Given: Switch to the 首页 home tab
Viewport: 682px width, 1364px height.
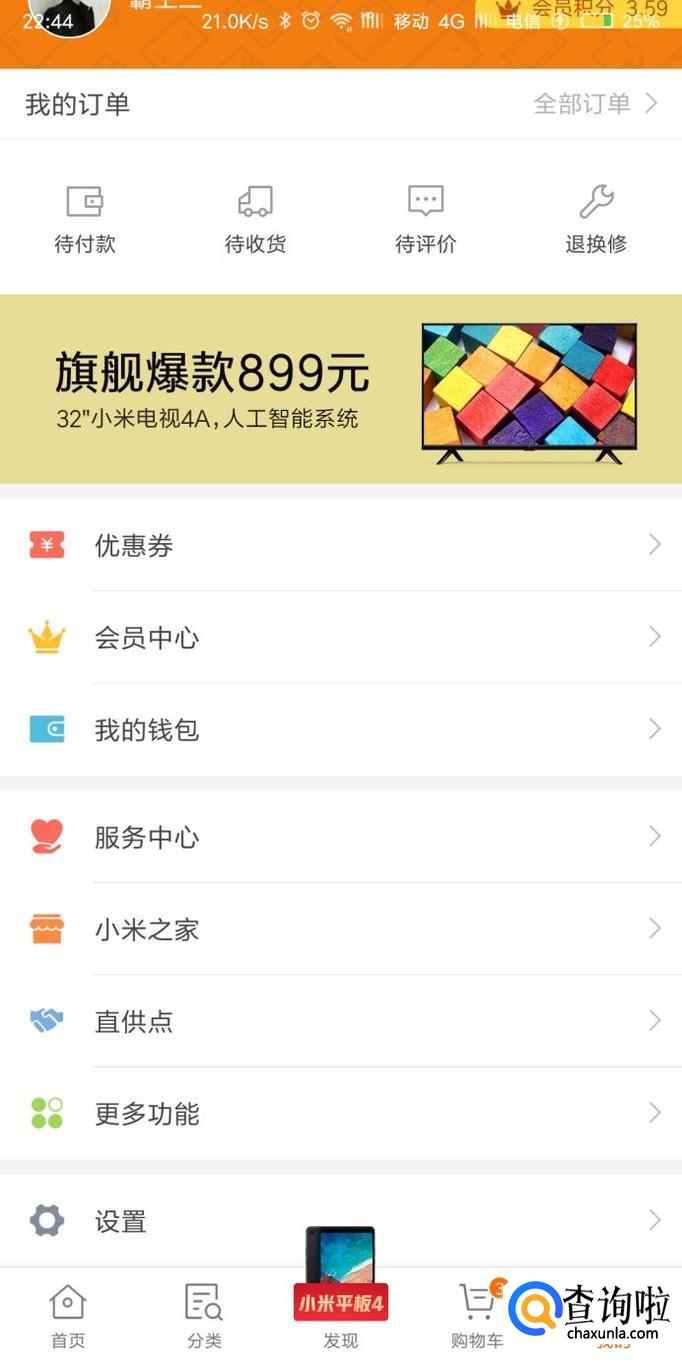Looking at the screenshot, I should pos(68,1316).
